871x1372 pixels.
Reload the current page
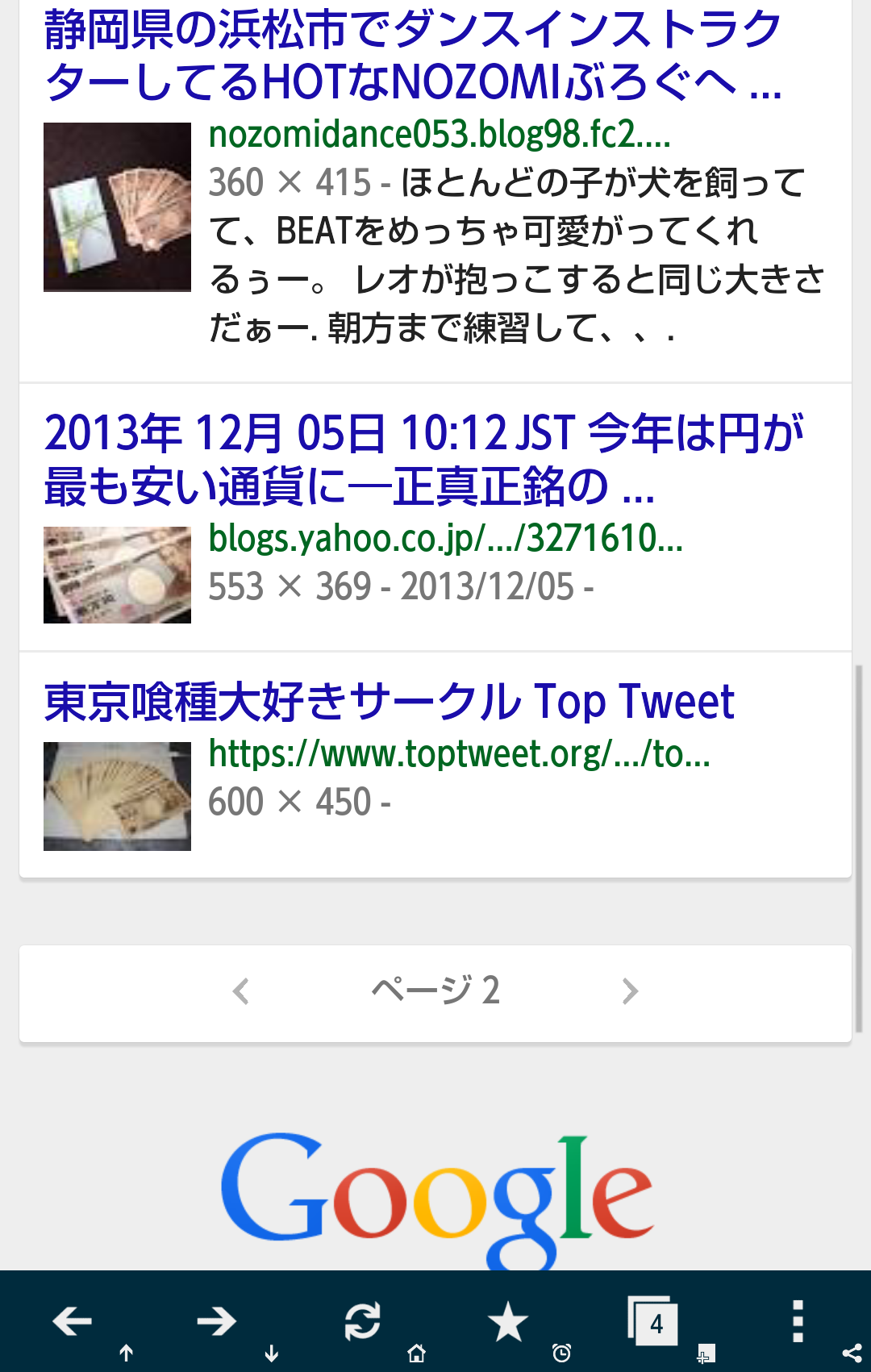362,1321
